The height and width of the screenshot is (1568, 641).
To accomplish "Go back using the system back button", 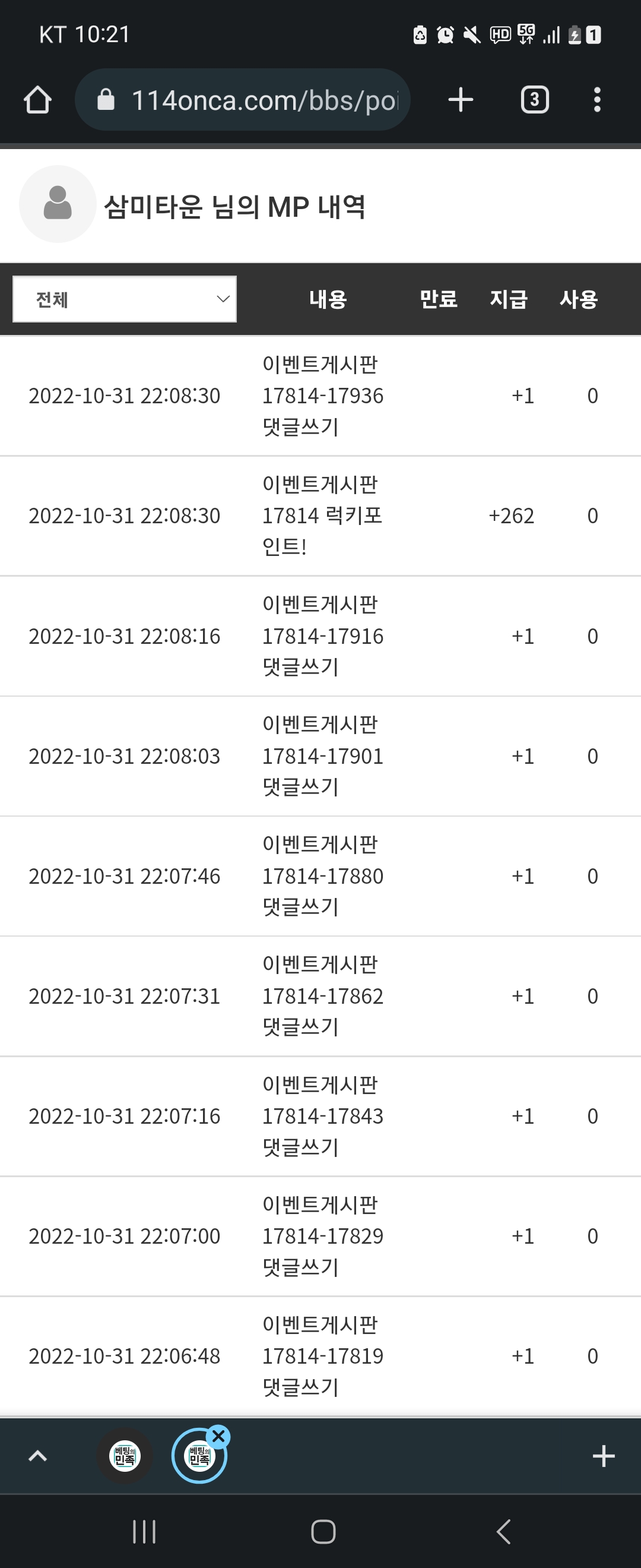I will coord(503,1532).
